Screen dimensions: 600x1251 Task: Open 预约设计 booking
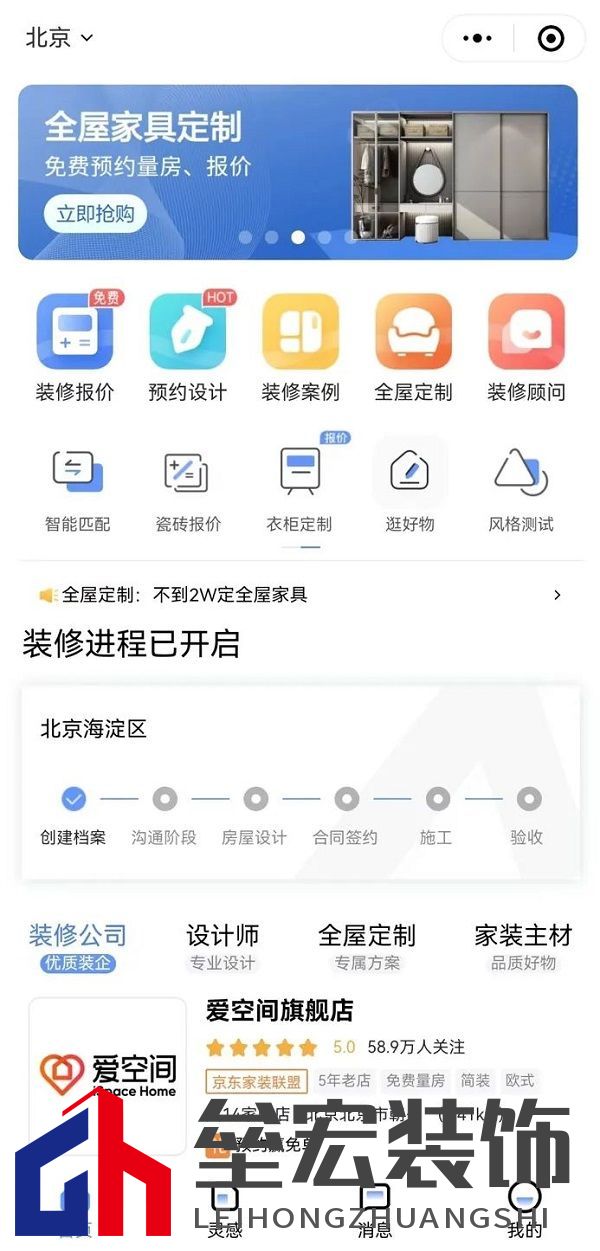tap(188, 346)
